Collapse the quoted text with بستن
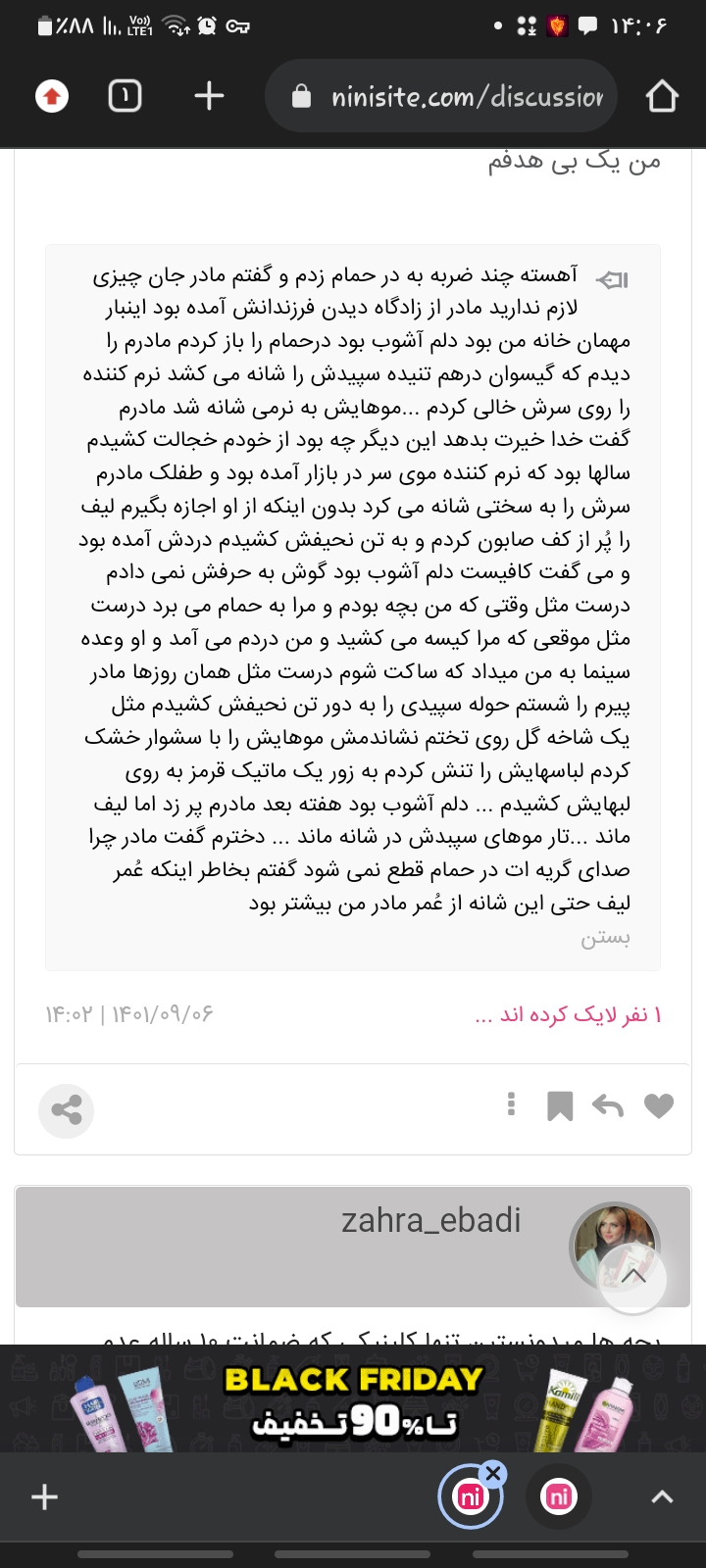 [605, 938]
